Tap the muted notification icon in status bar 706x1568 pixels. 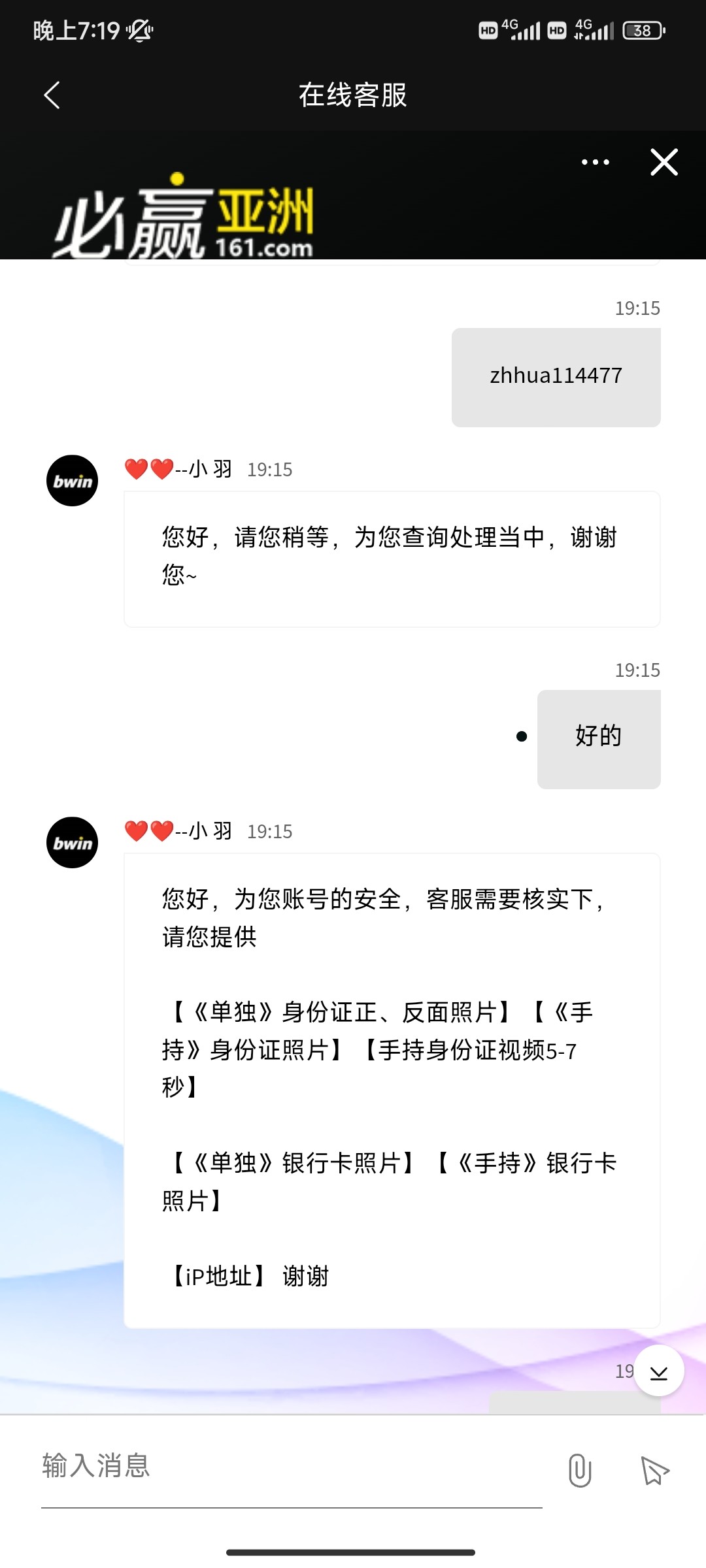141,30
